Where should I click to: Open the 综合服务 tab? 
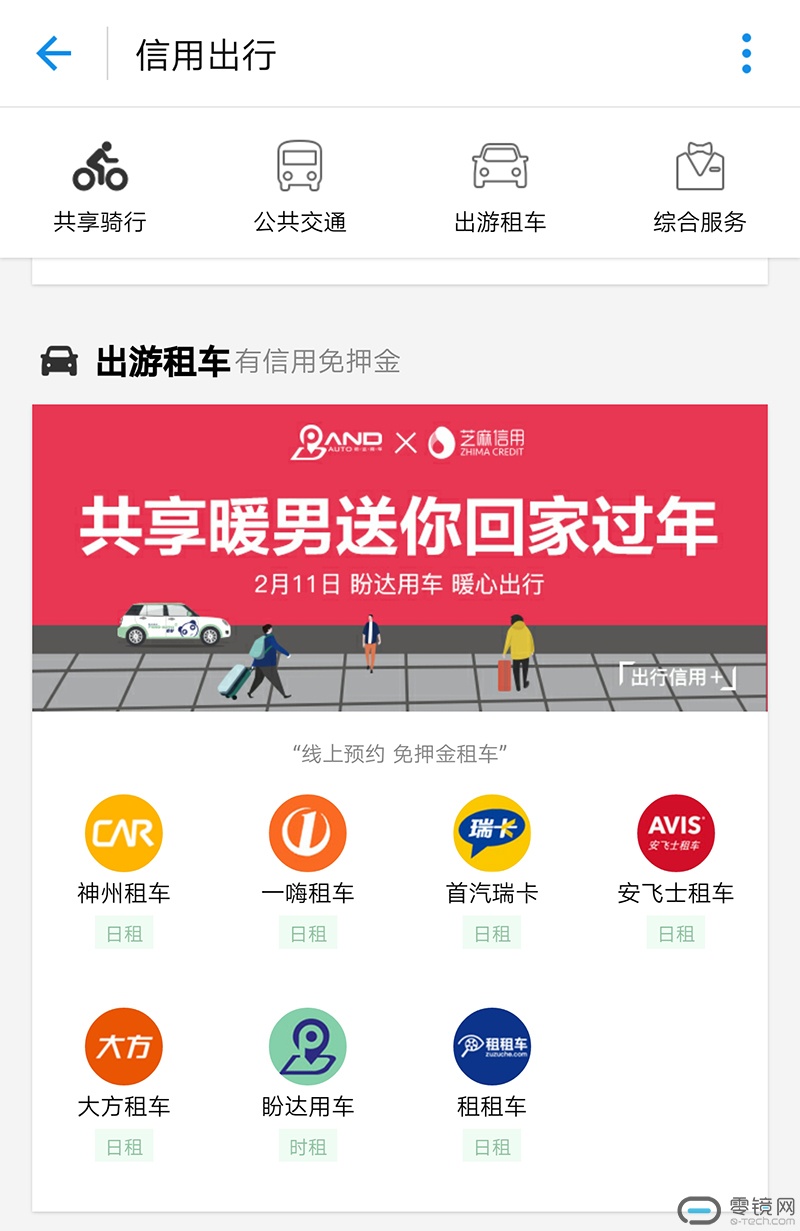coord(699,187)
